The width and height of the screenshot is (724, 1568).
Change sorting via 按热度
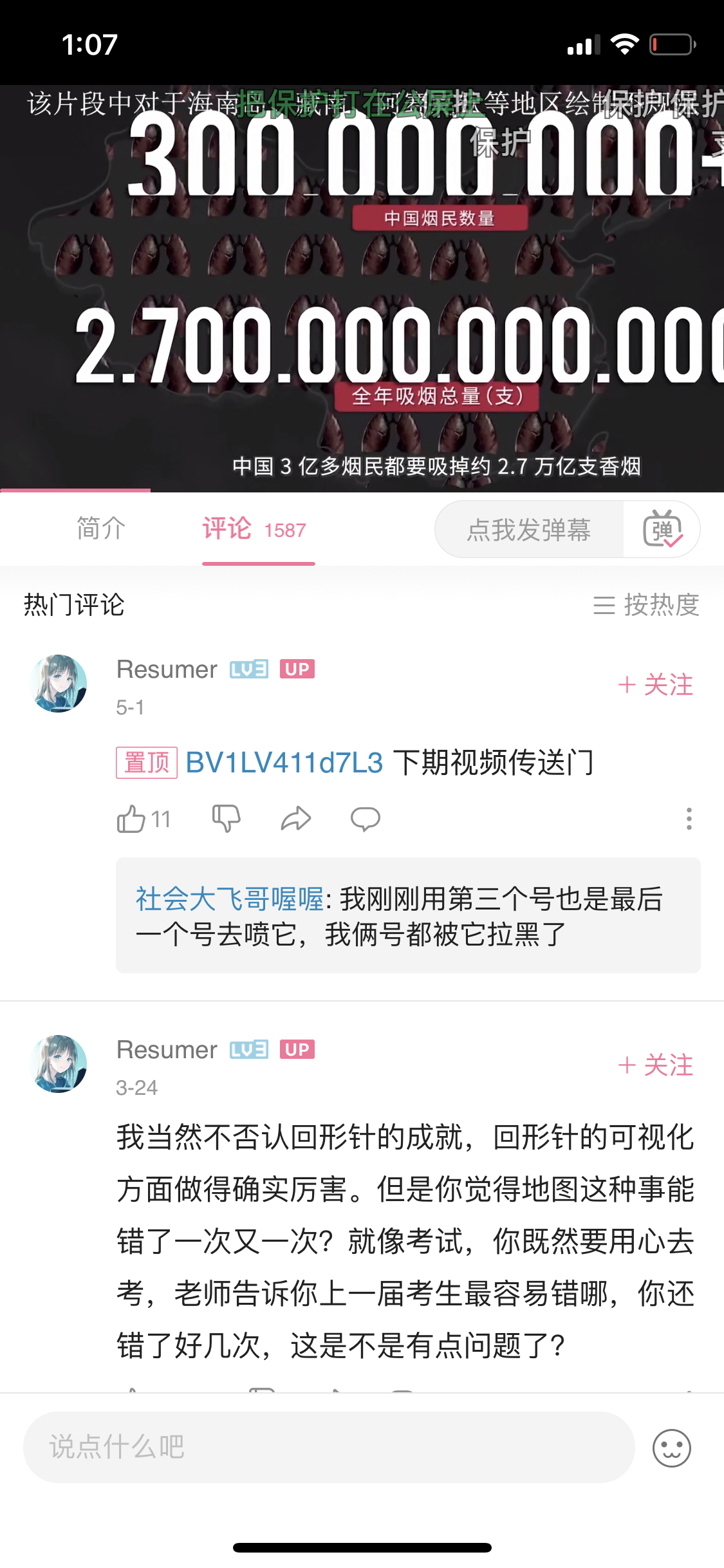[646, 605]
